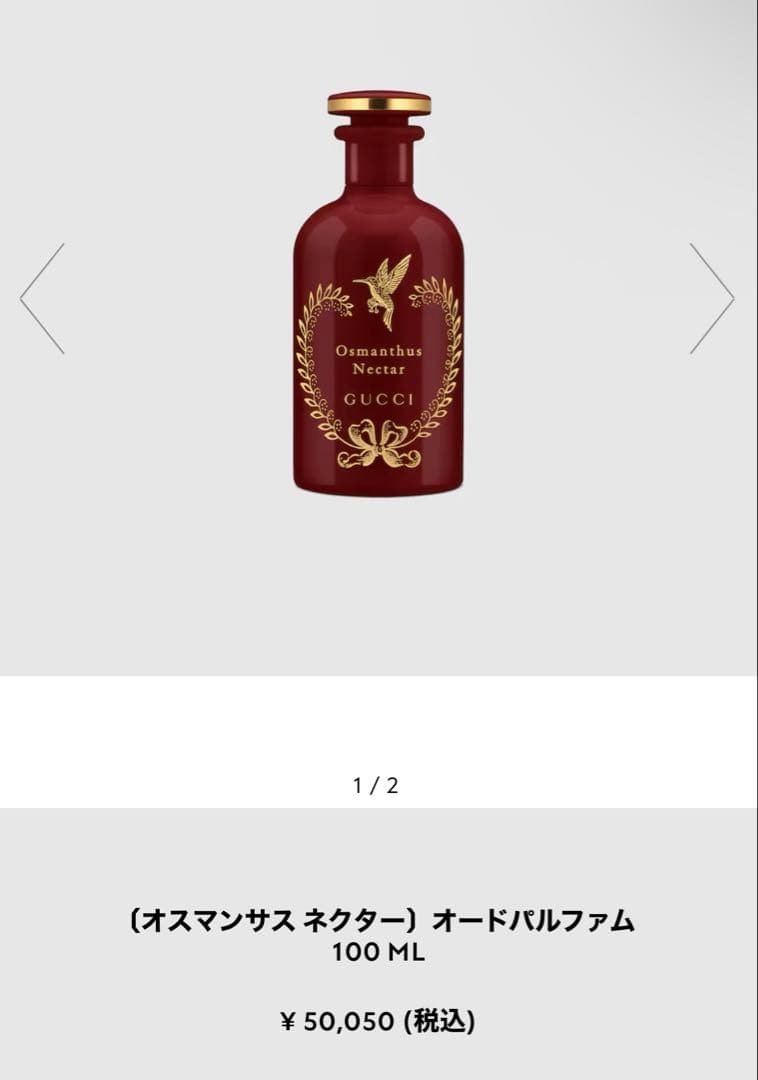Show the next product image arrow
Screen dimensions: 758x1080
pyautogui.click(x=711, y=298)
